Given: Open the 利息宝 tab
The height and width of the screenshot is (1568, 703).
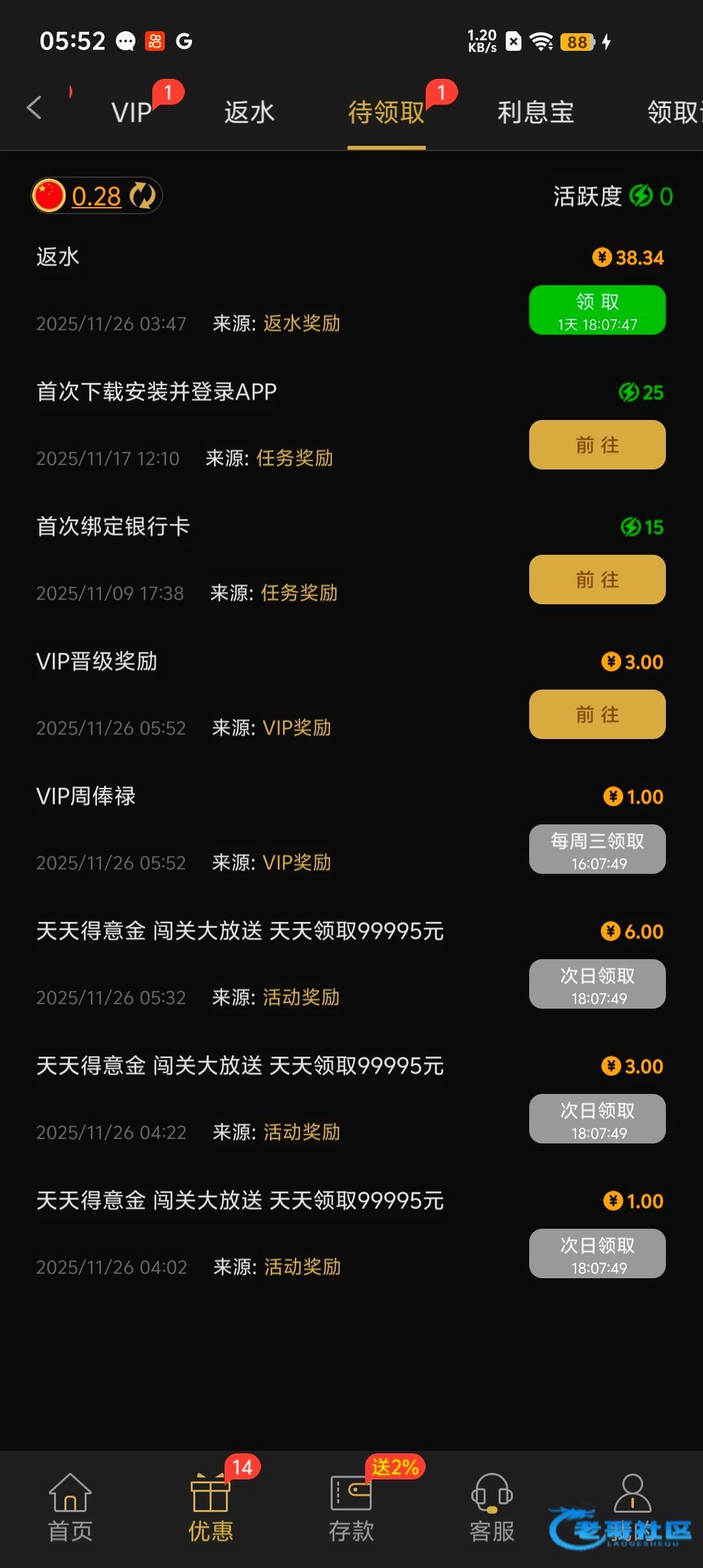Looking at the screenshot, I should click(535, 112).
